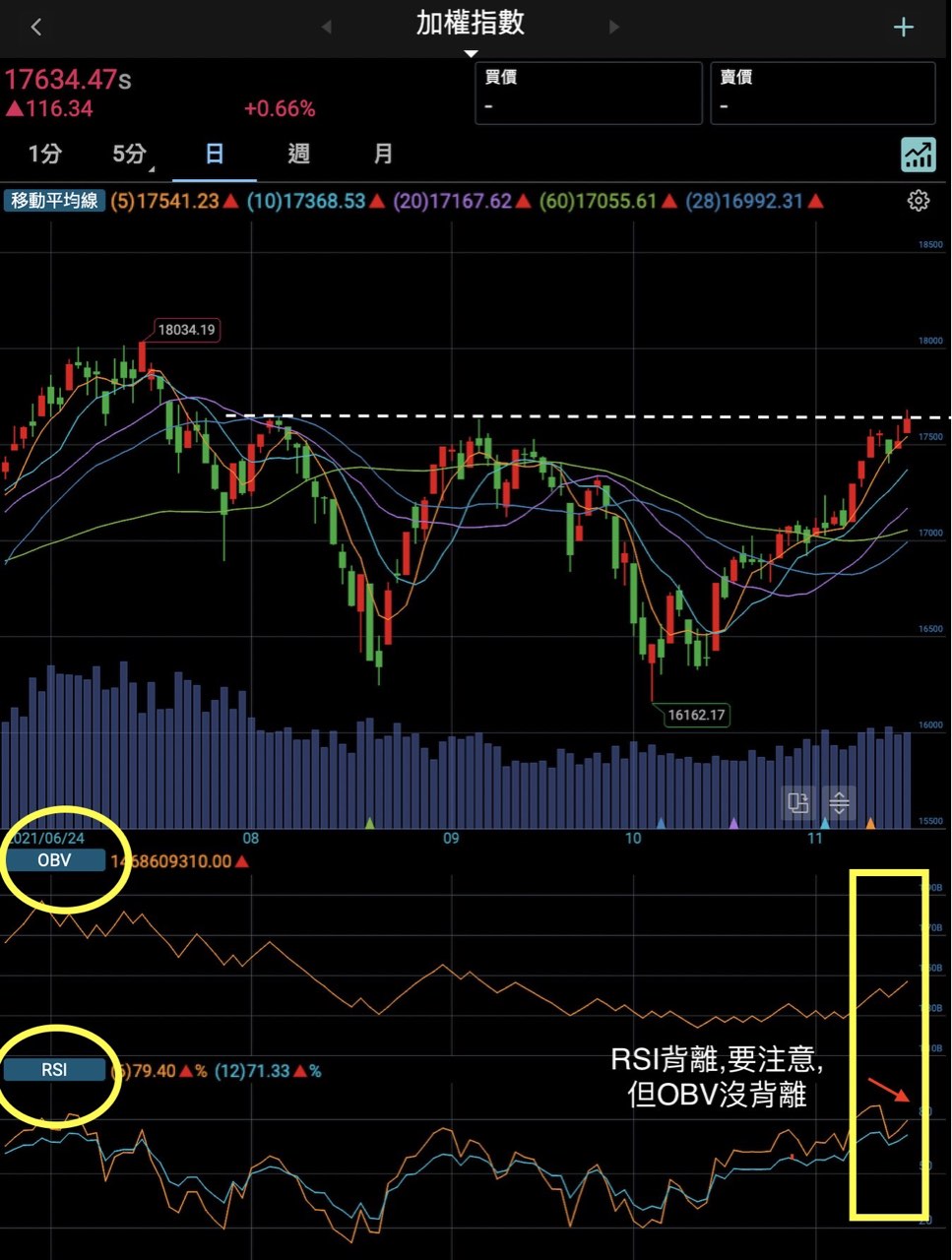Change the OBV indicator selector
Image resolution: width=952 pixels, height=1260 pixels.
(x=55, y=860)
